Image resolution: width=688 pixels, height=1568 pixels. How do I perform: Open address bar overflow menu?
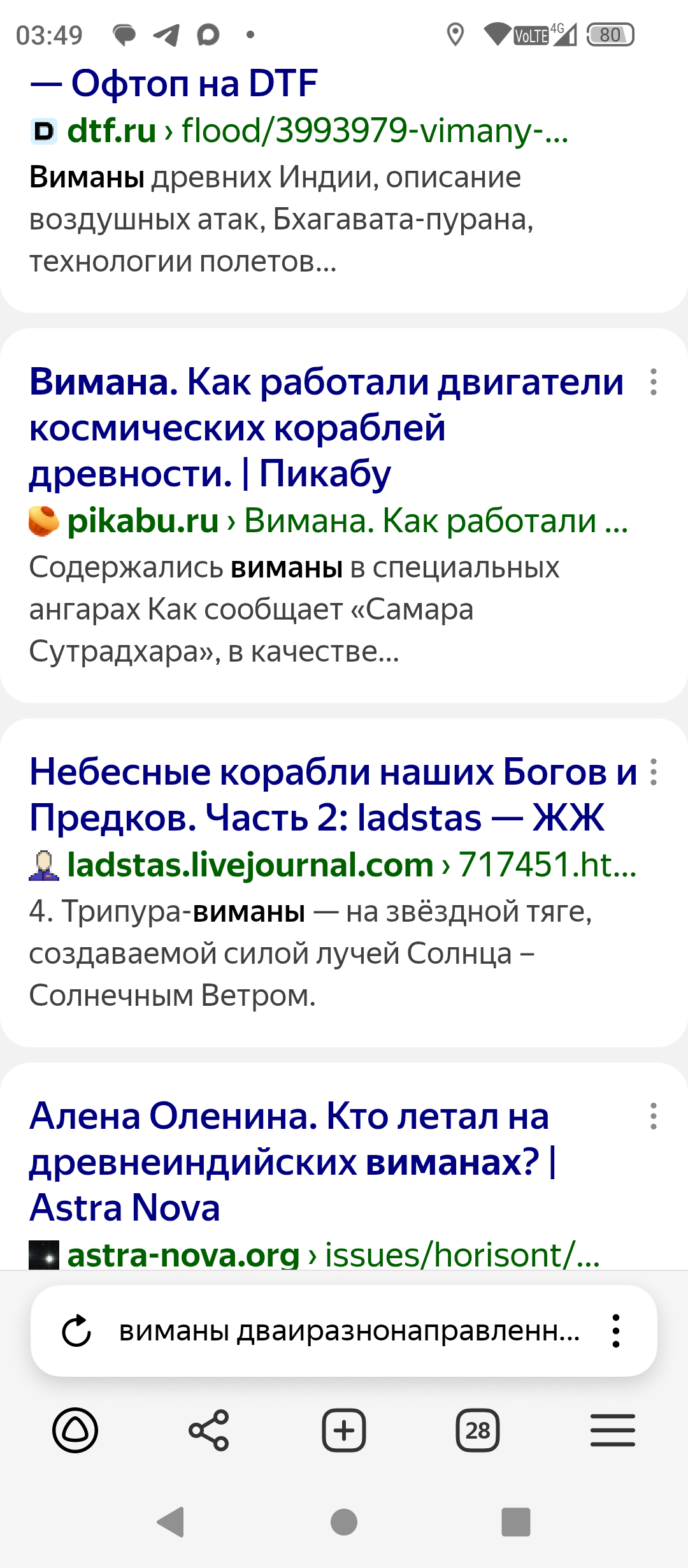point(615,1331)
